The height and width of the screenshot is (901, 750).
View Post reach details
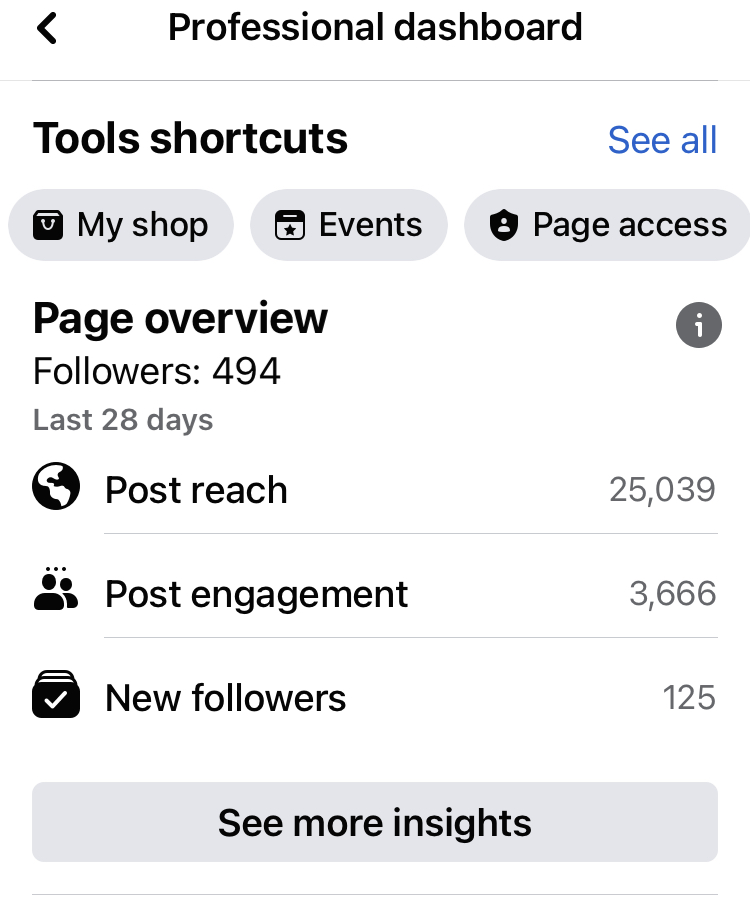pyautogui.click(x=375, y=490)
